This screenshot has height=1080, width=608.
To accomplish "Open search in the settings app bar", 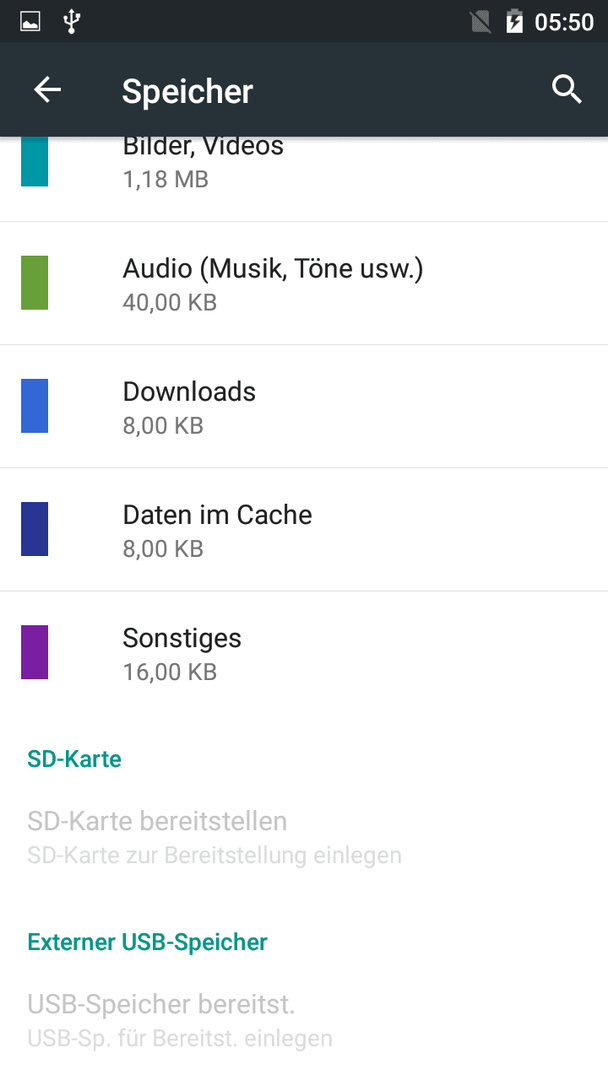I will tap(567, 90).
